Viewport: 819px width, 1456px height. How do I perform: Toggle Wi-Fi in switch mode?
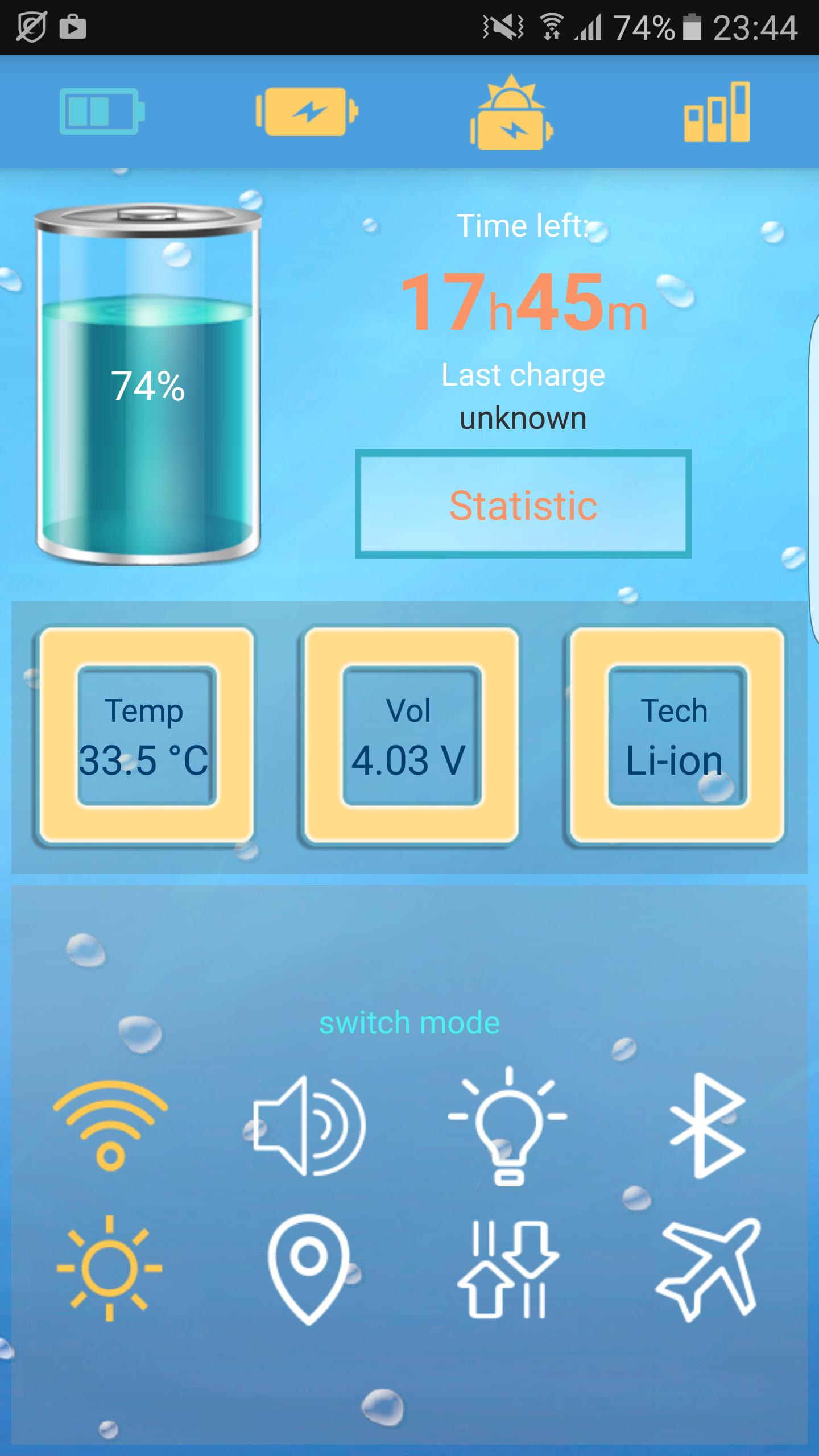click(x=110, y=1125)
